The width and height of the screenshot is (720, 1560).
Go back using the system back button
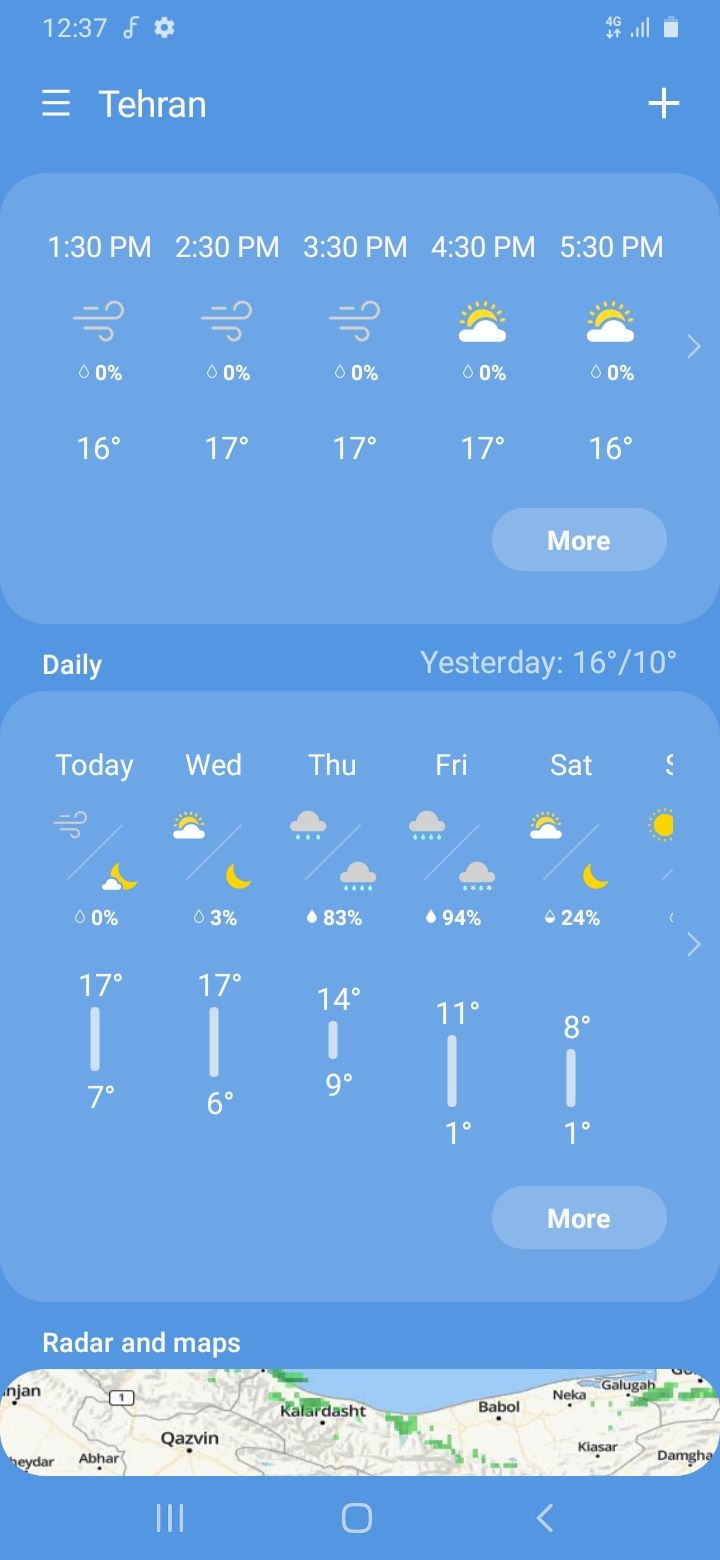pos(544,1519)
